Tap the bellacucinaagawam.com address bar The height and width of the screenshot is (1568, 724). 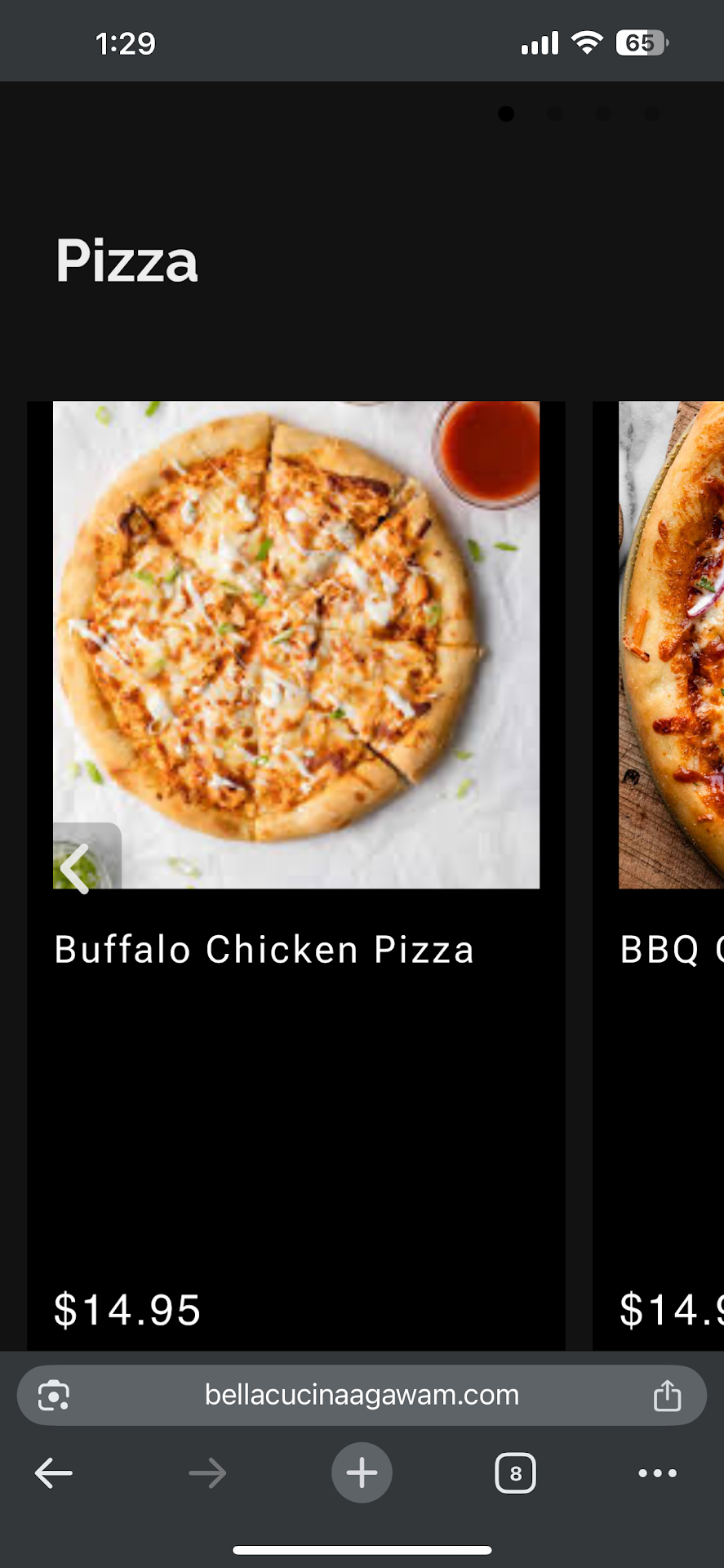[x=362, y=1395]
